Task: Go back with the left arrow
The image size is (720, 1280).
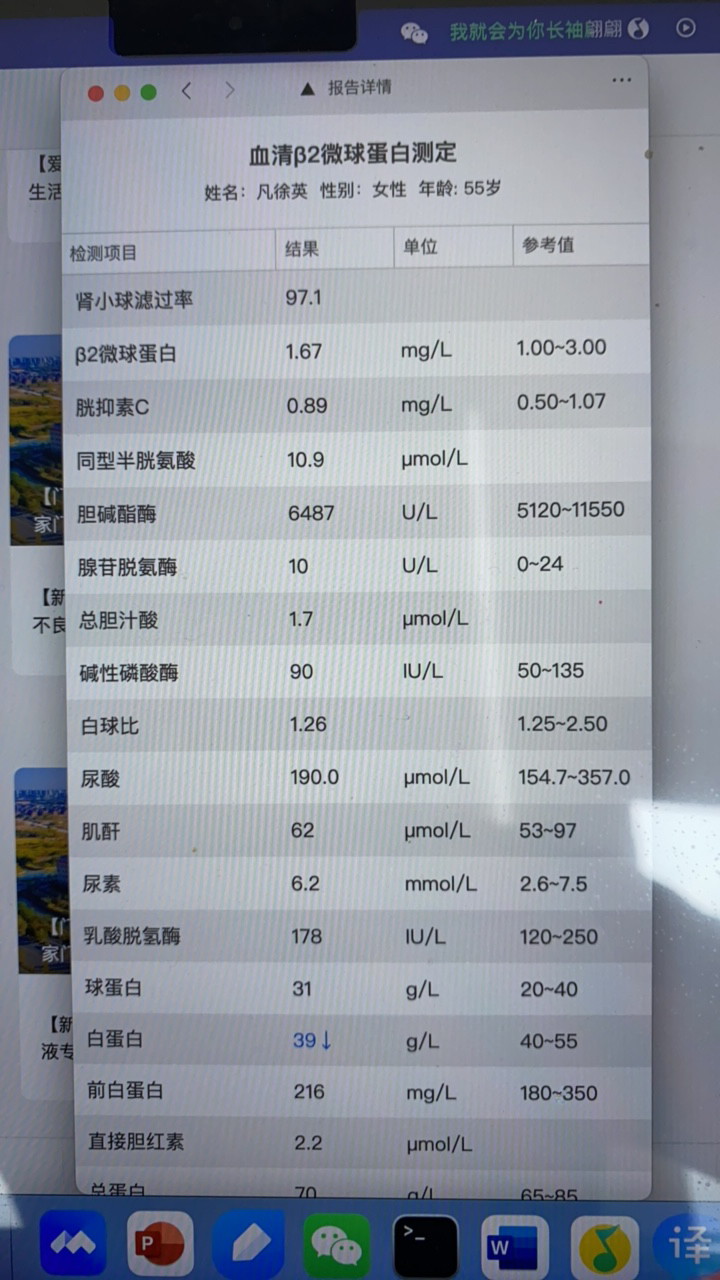Action: click(187, 91)
